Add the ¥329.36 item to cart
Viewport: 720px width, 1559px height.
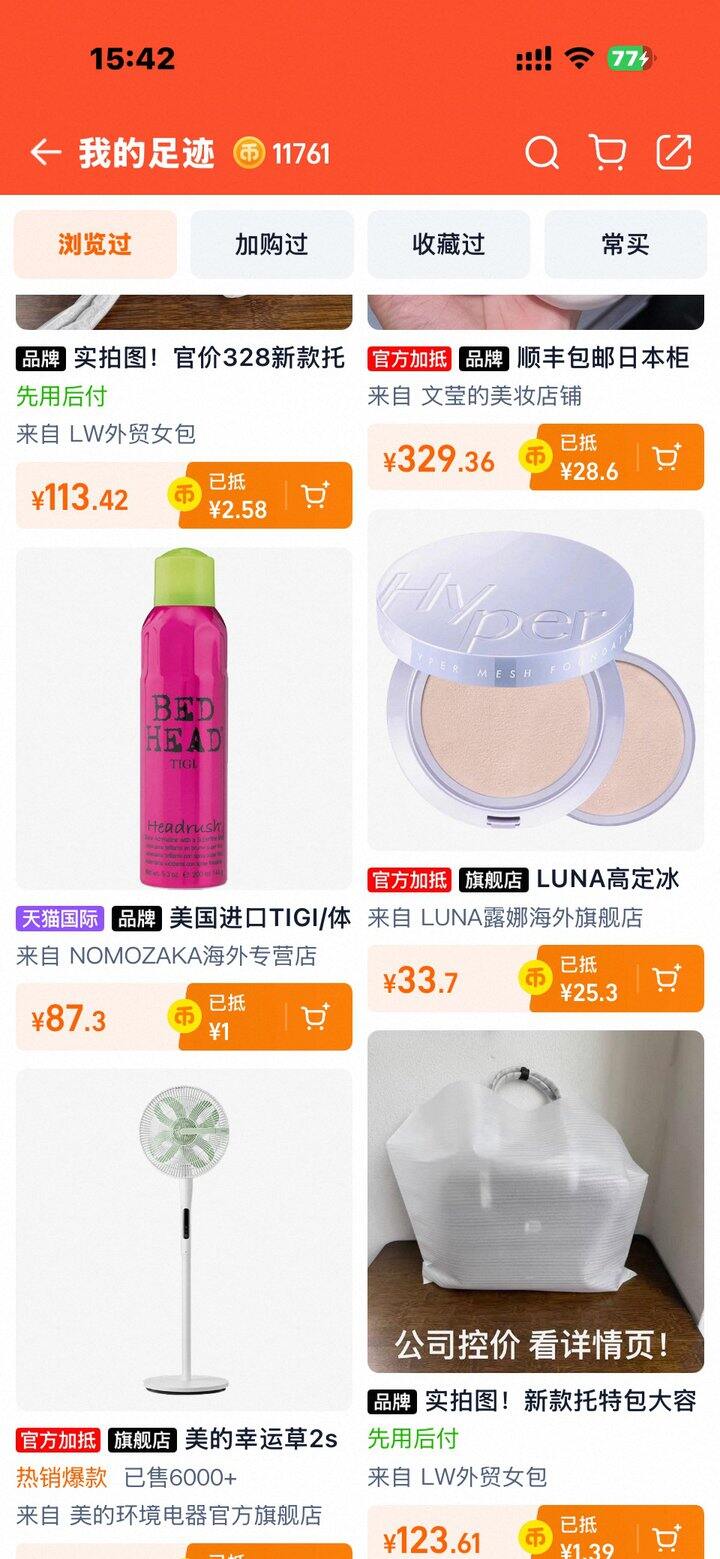pos(667,457)
